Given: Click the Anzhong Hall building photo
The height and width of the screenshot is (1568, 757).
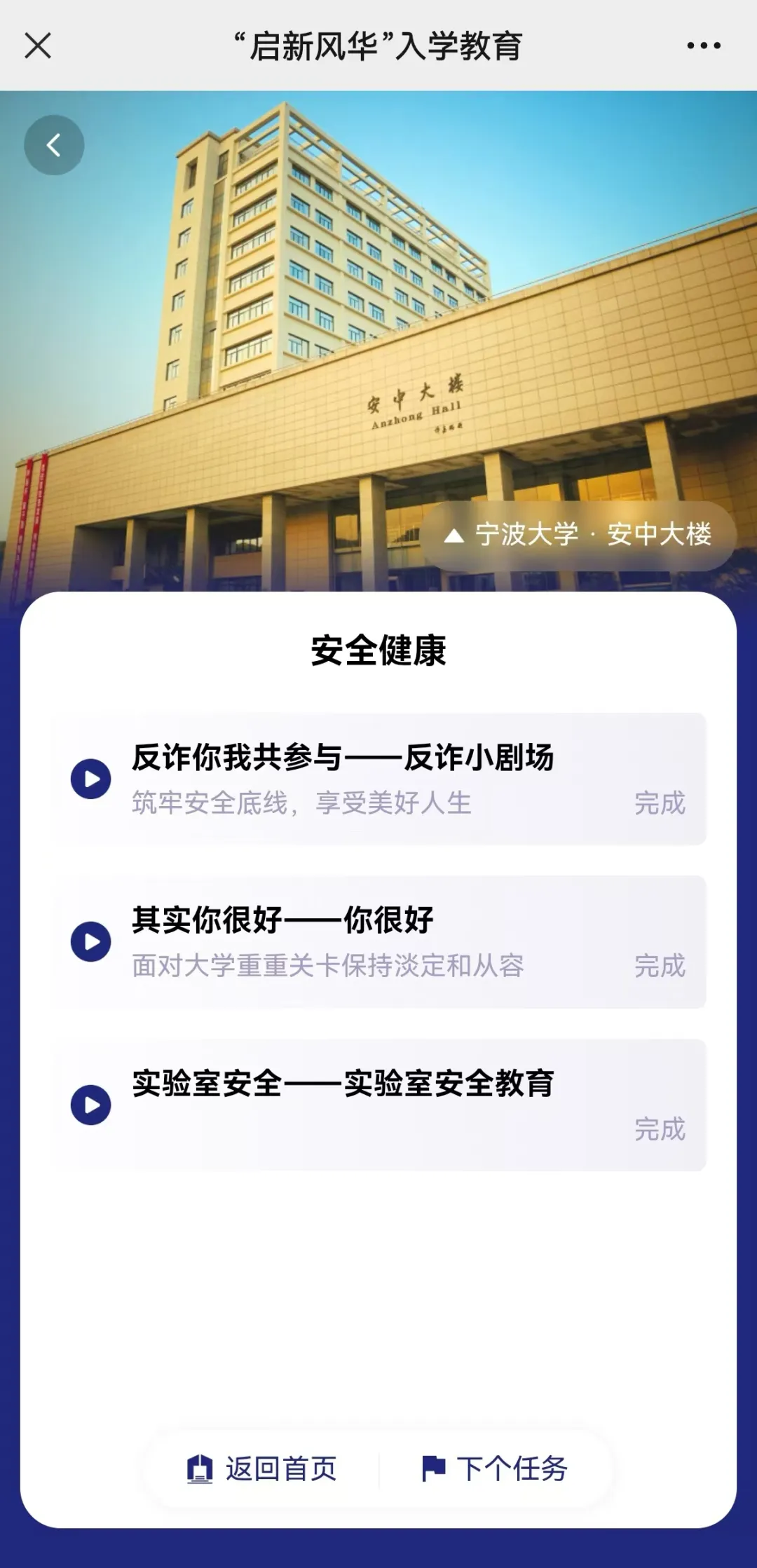Looking at the screenshot, I should tap(378, 315).
